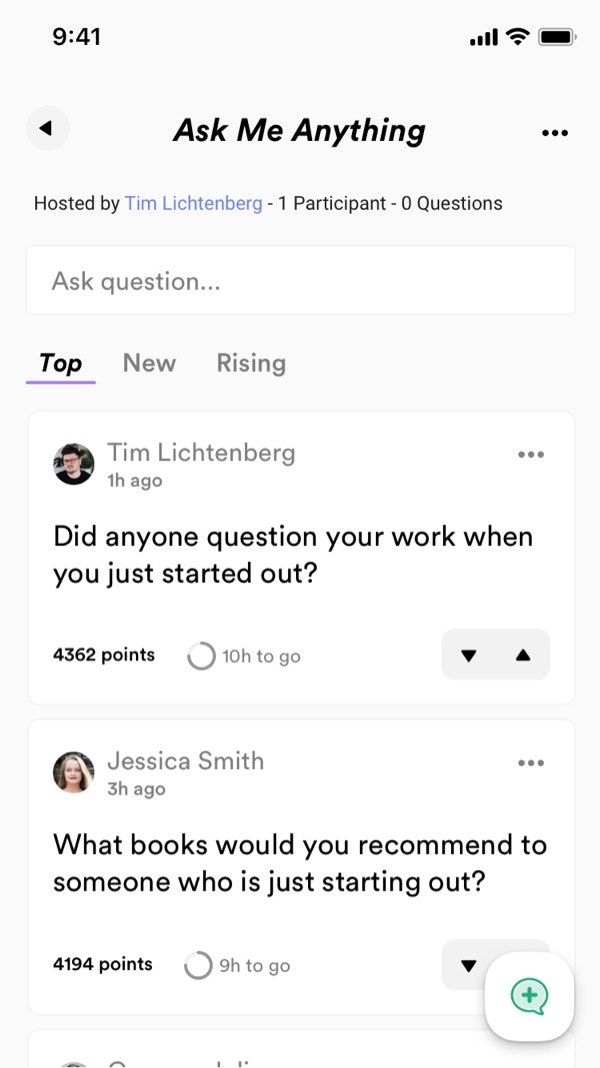
Task: Open options on Tim Lichtenberg's question
Action: (x=531, y=455)
